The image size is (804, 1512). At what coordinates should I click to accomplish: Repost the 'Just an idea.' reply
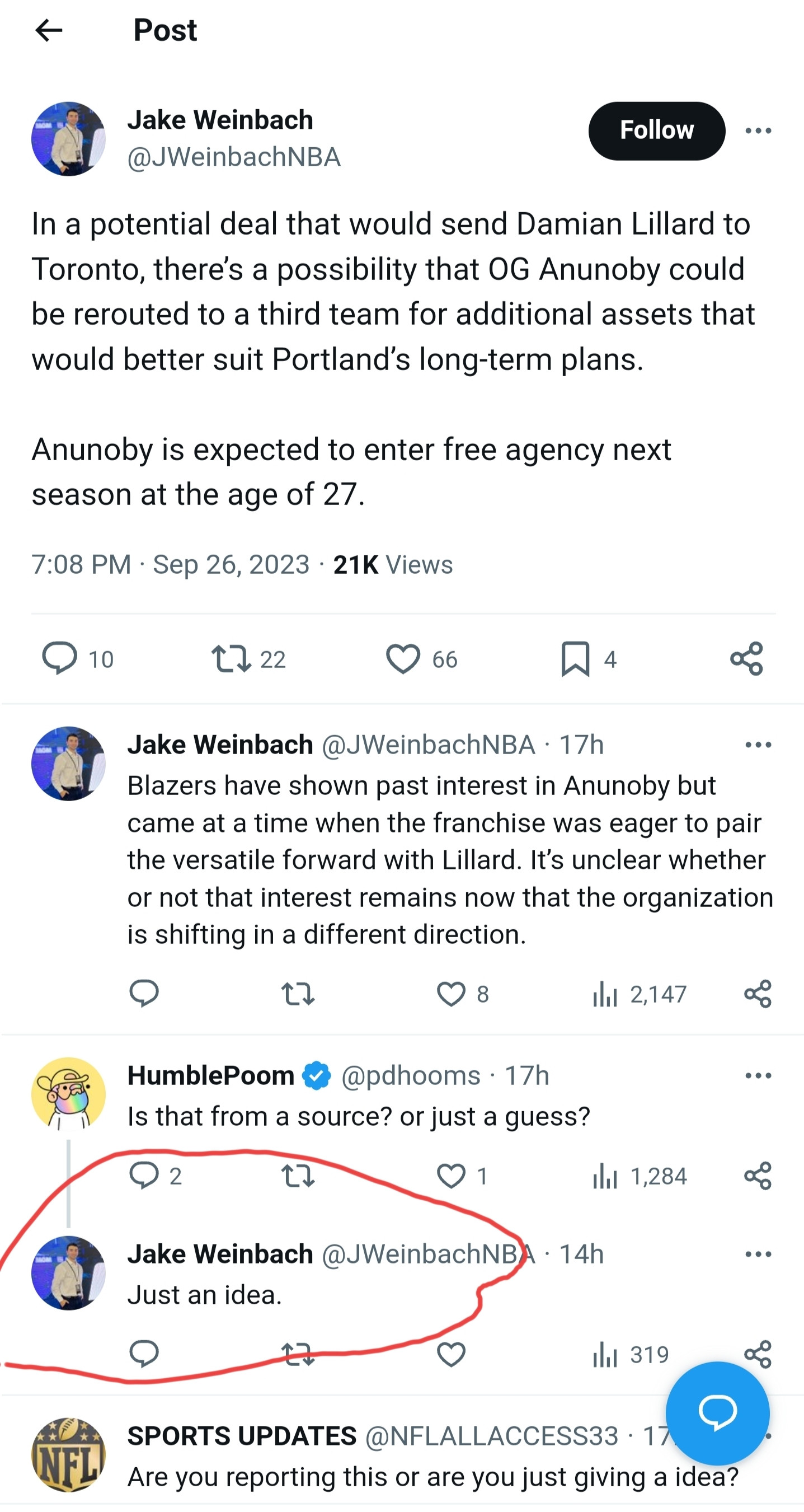(298, 1354)
